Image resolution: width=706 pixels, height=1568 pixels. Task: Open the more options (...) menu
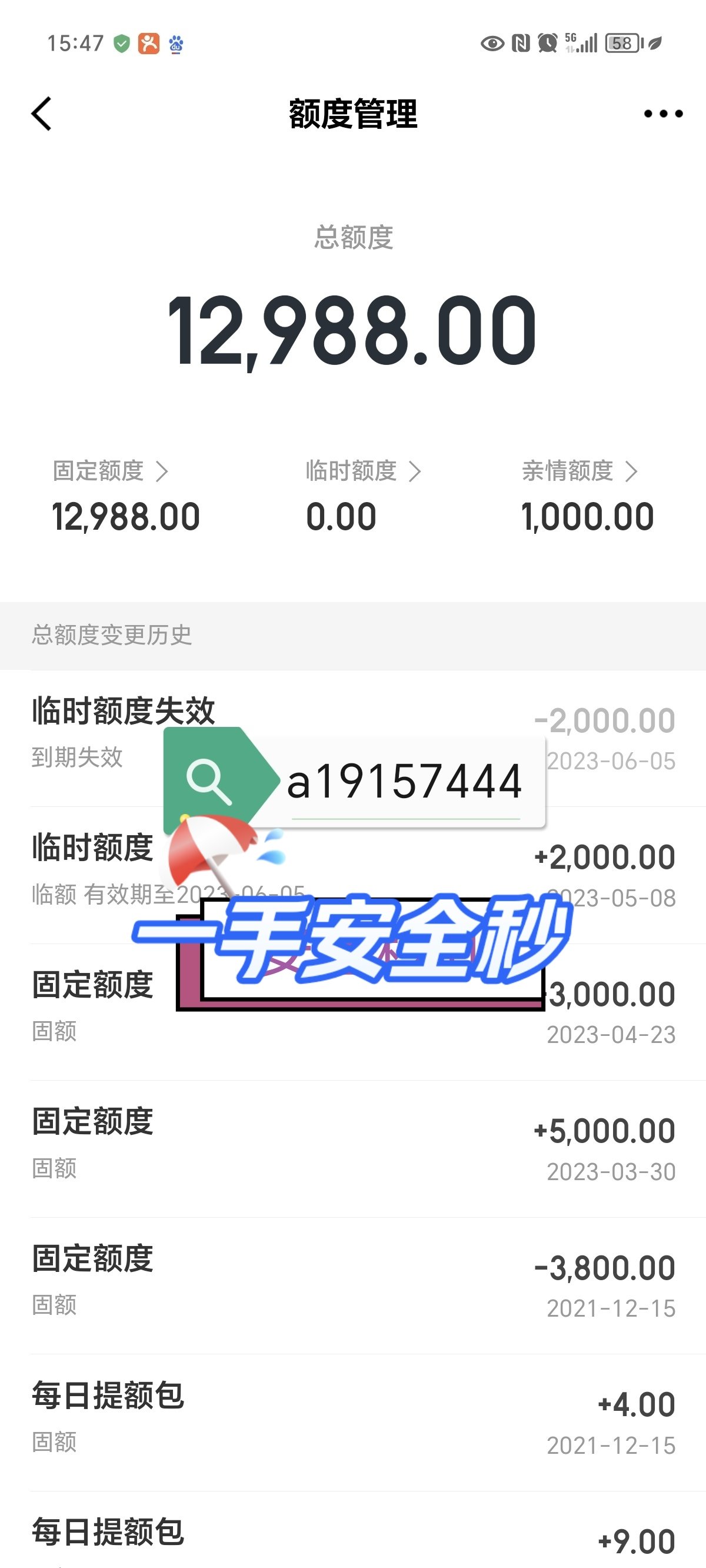coord(660,113)
